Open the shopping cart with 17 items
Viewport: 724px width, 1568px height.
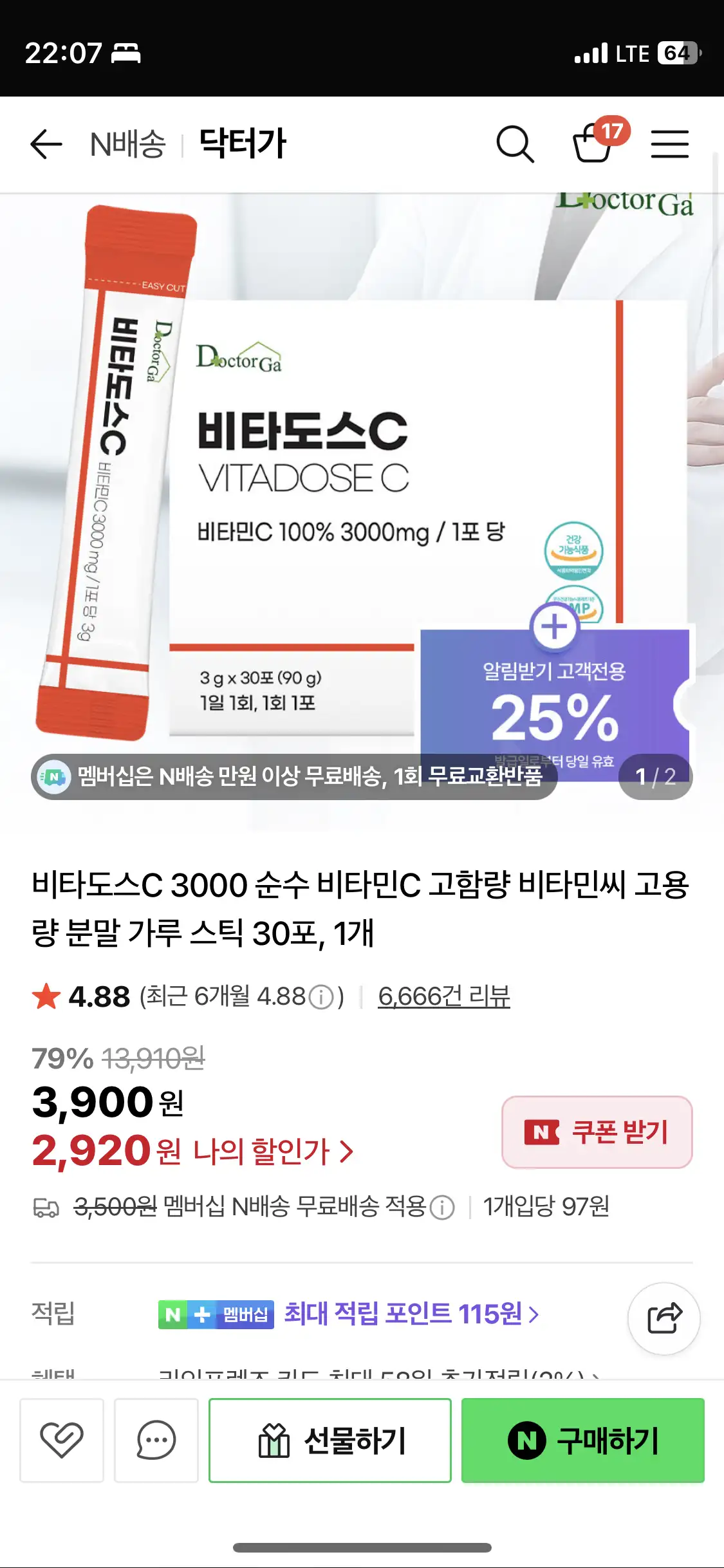coord(593,144)
